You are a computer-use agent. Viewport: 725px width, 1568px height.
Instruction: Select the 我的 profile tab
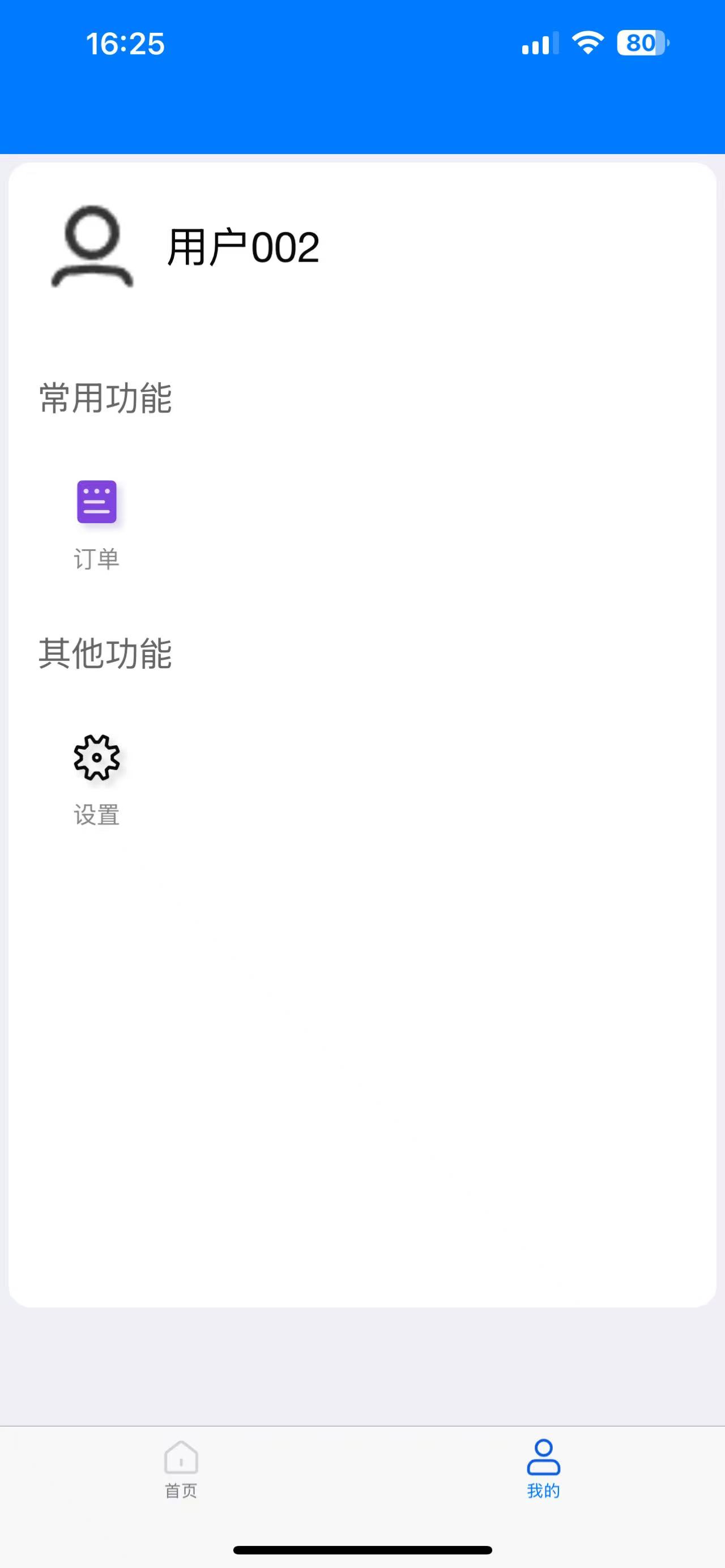click(543, 1468)
